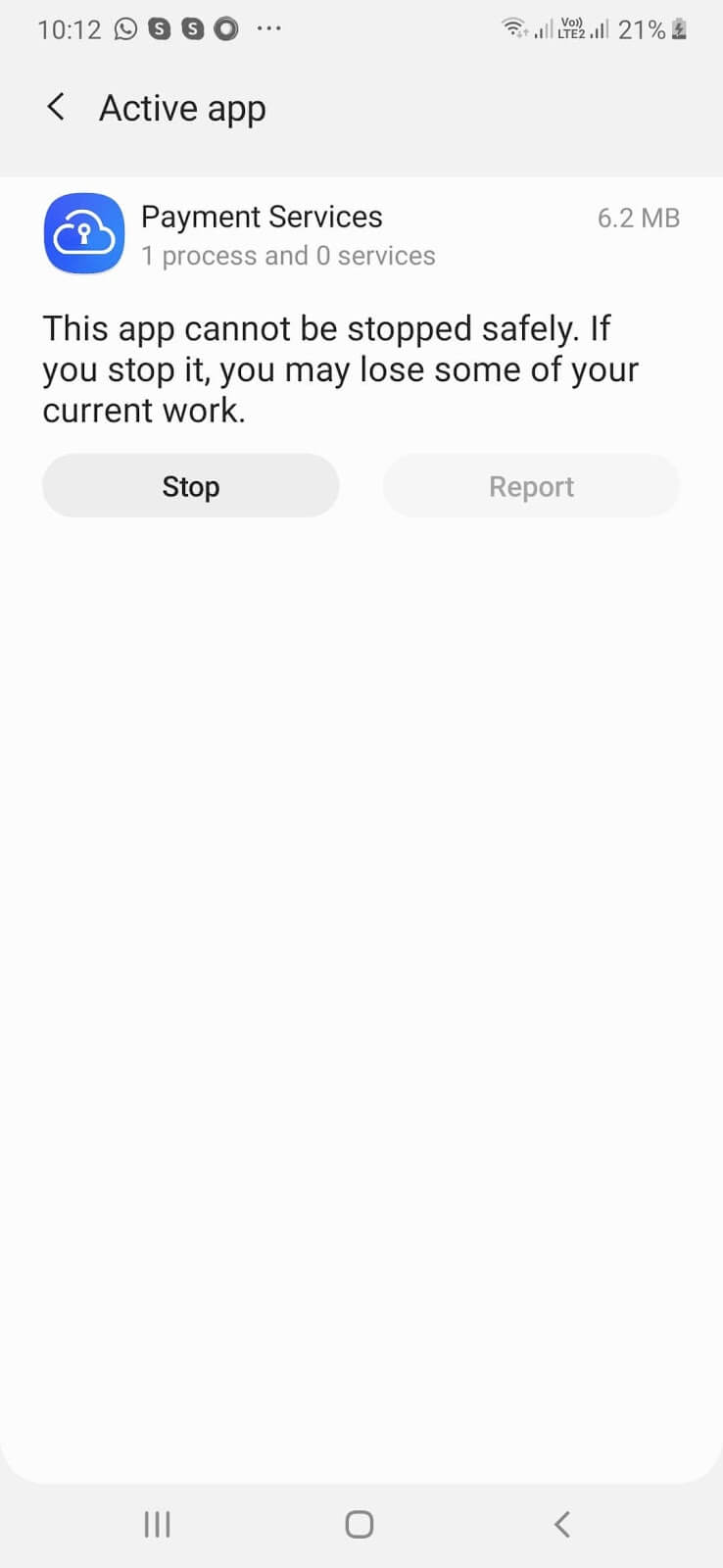
Task: Open the first Skype notification icon
Action: coord(160,28)
